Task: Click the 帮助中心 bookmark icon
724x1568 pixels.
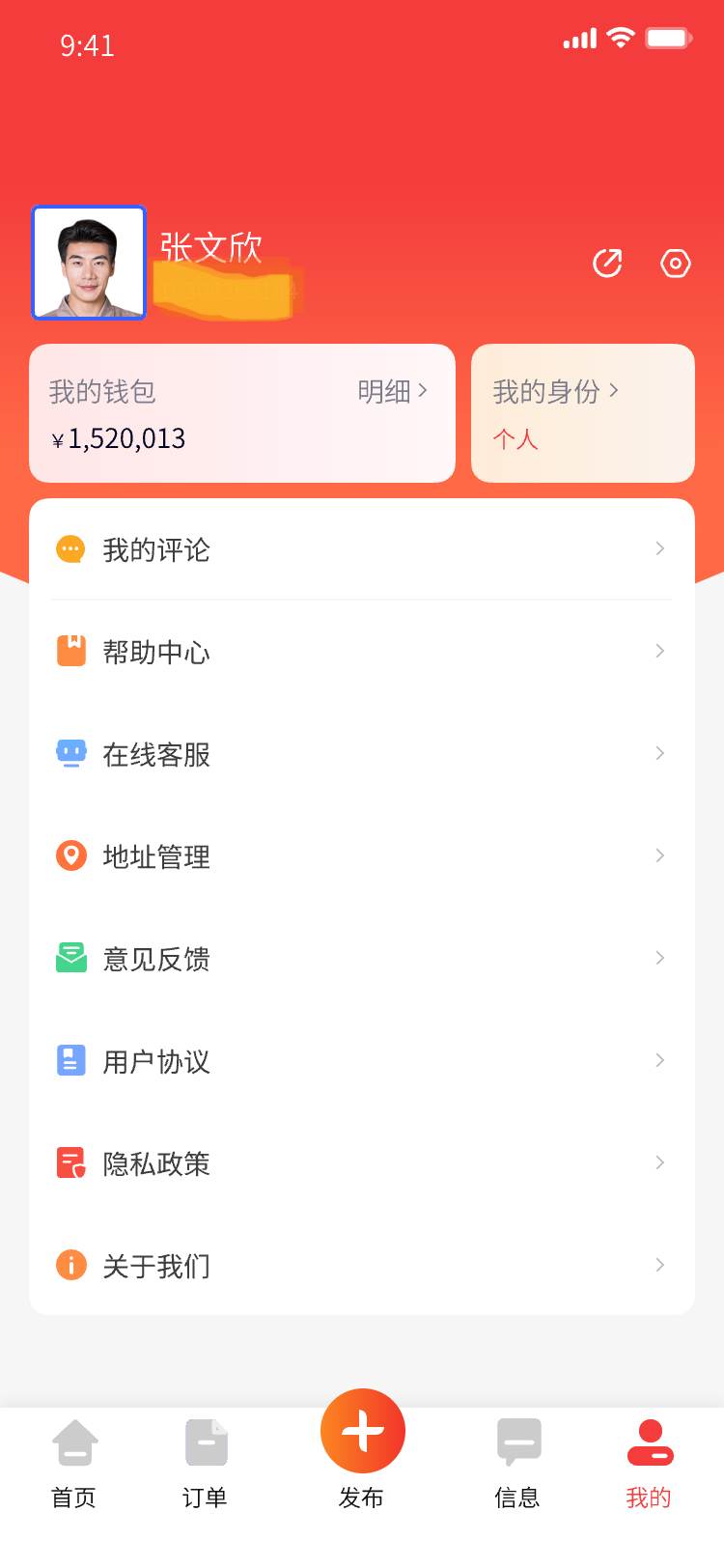Action: (x=70, y=651)
